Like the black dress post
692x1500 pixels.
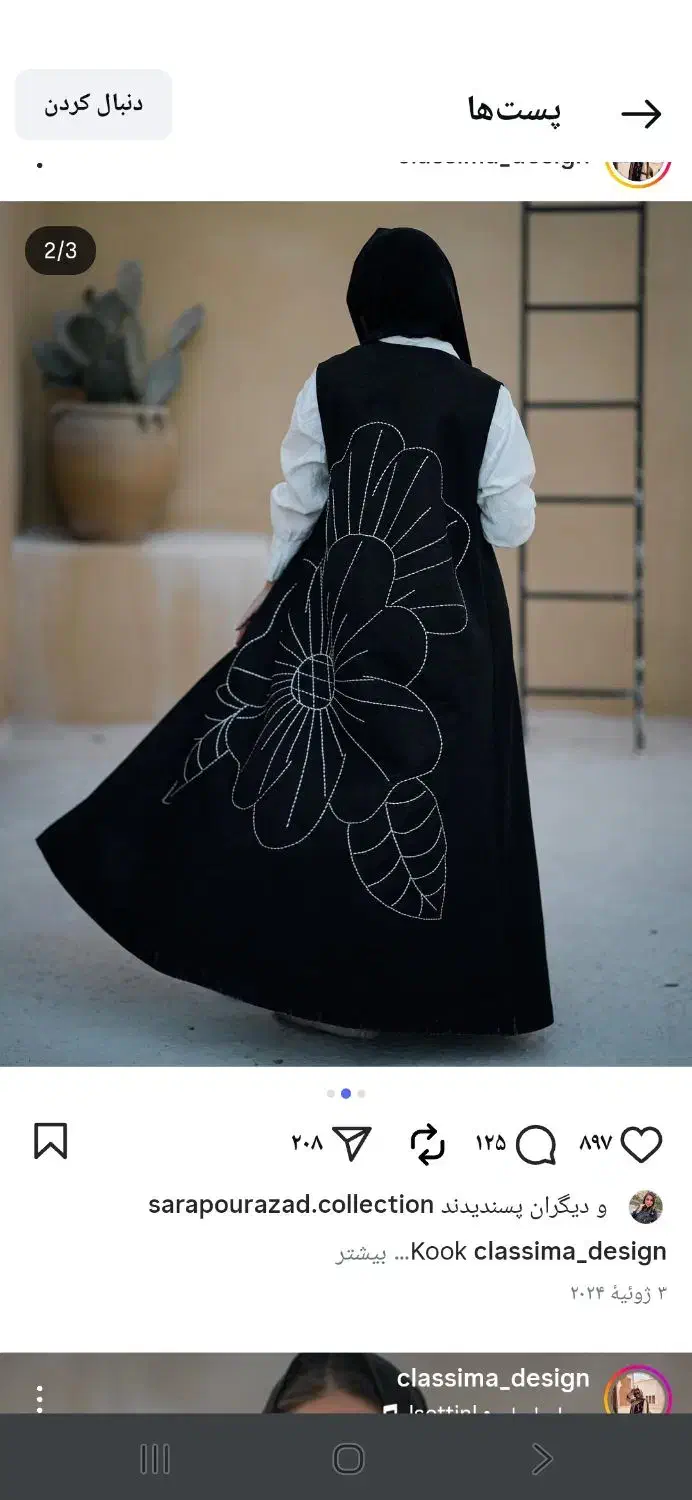pos(641,1144)
